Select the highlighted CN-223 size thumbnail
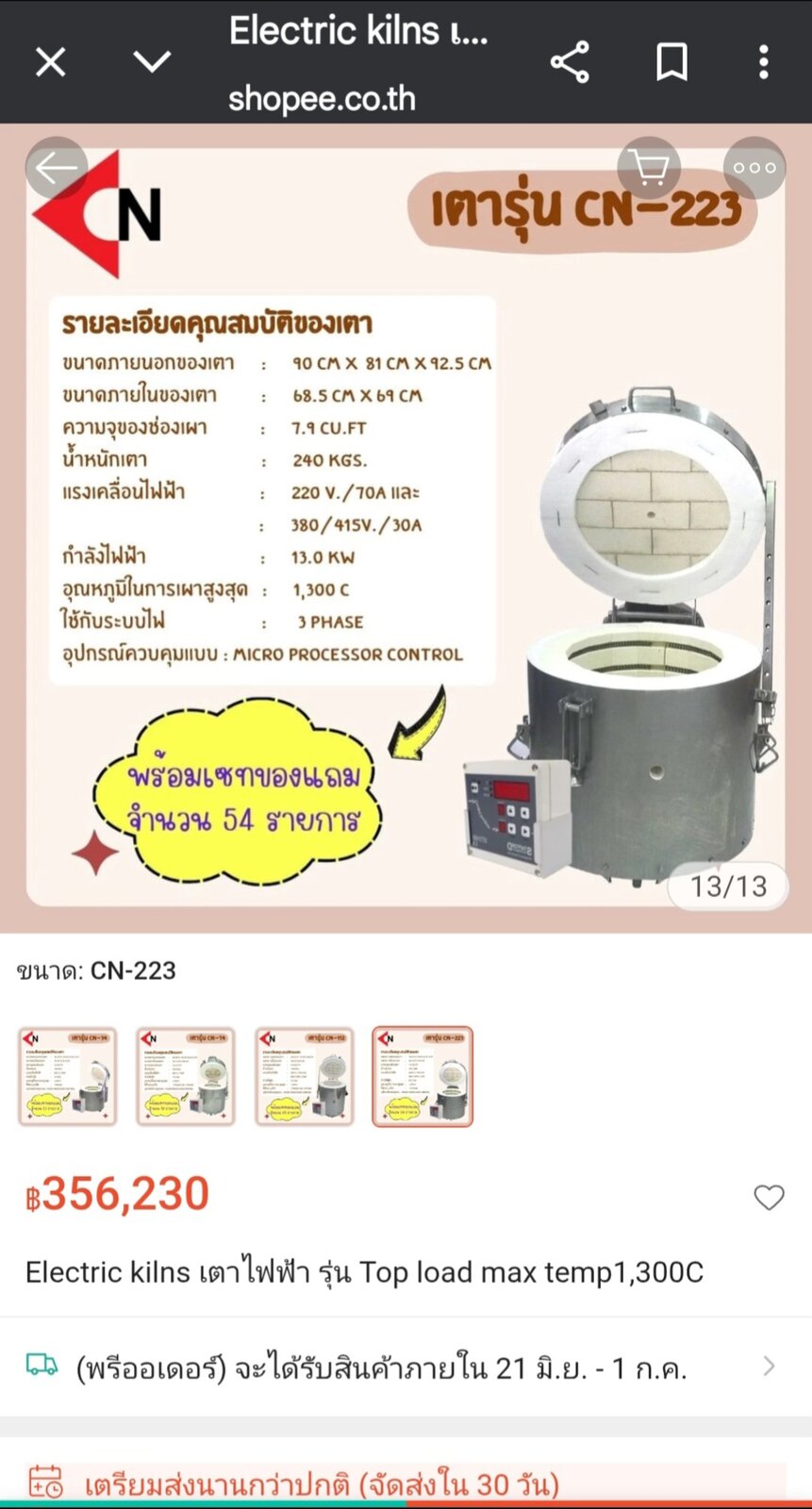This screenshot has height=1509, width=812. pyautogui.click(x=423, y=1077)
